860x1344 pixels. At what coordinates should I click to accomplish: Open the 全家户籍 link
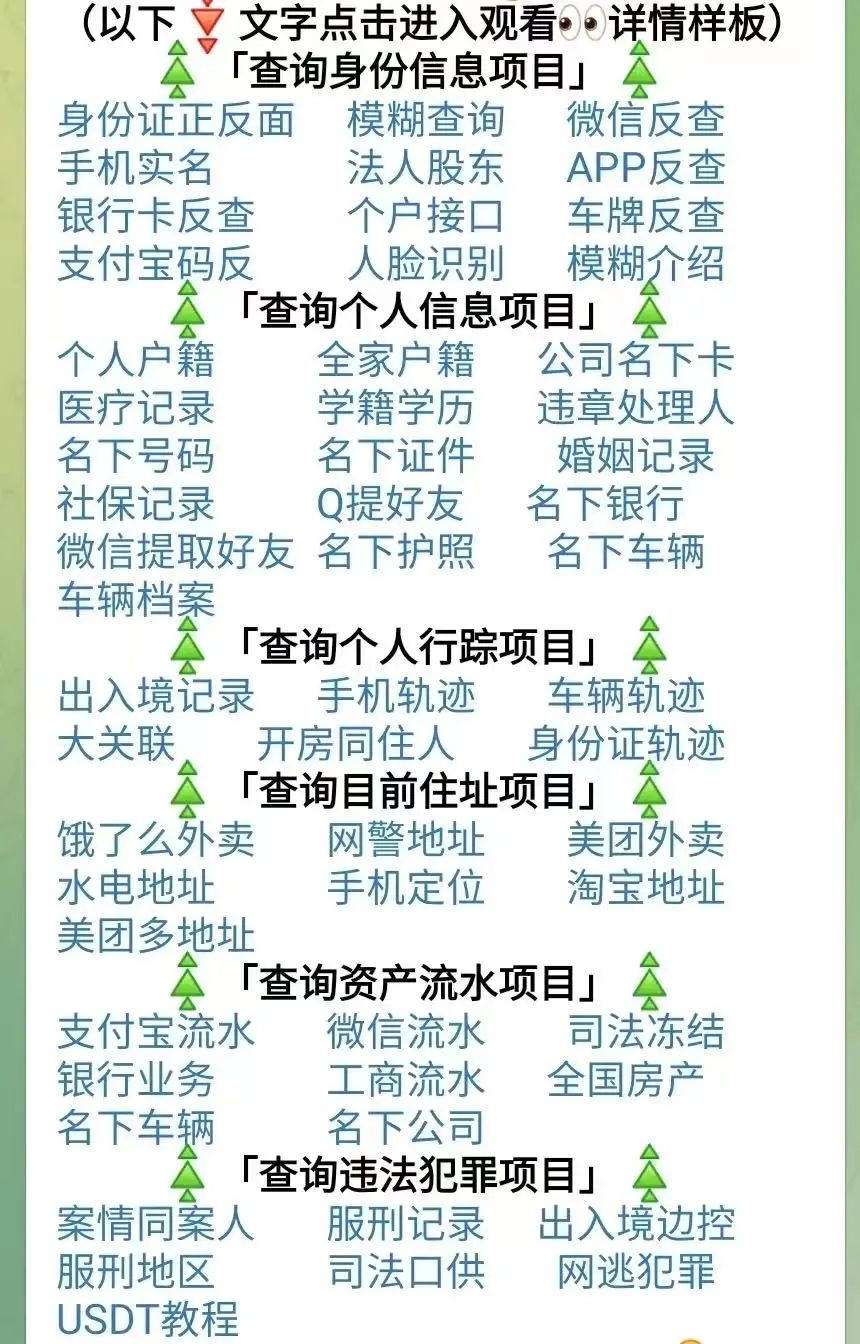pyautogui.click(x=395, y=360)
